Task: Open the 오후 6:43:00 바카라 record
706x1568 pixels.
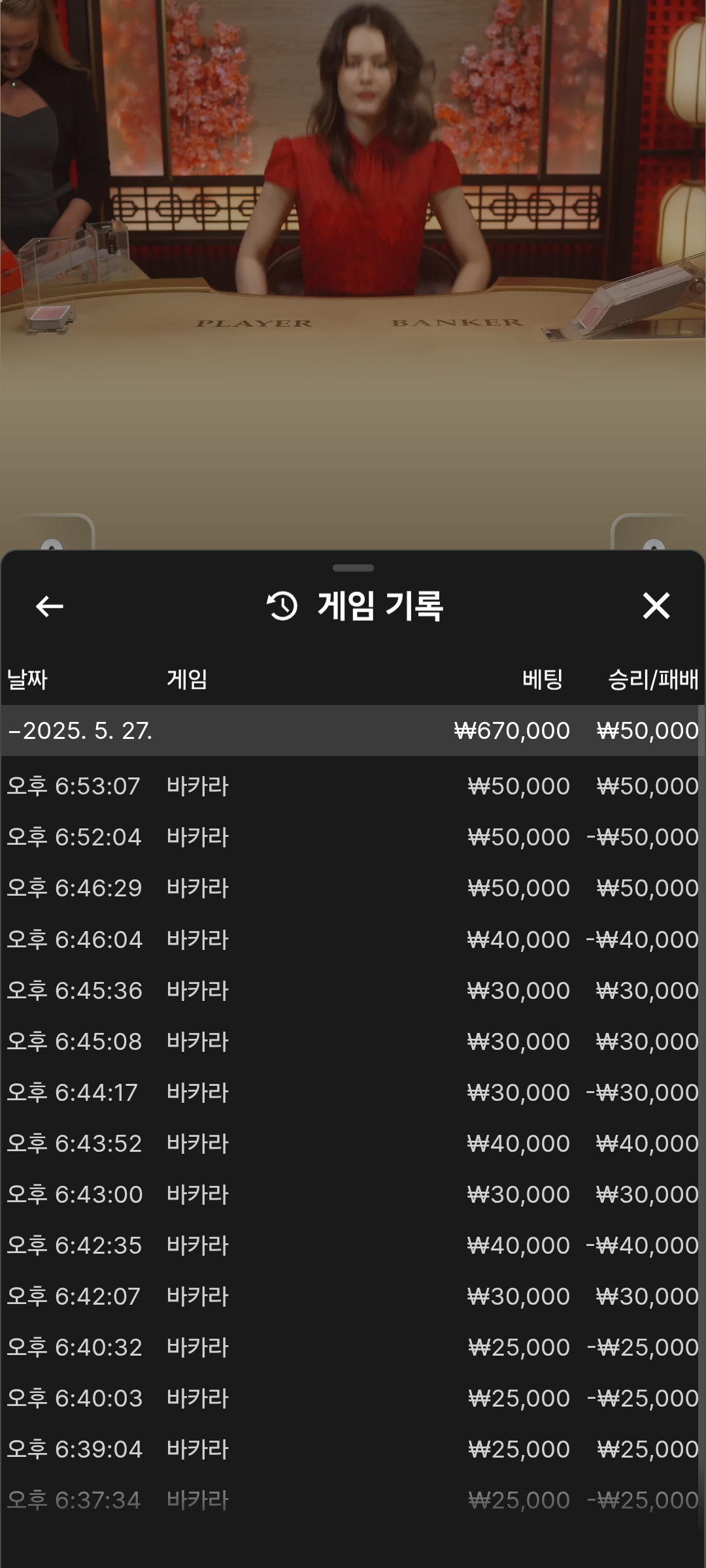Action: click(353, 1194)
